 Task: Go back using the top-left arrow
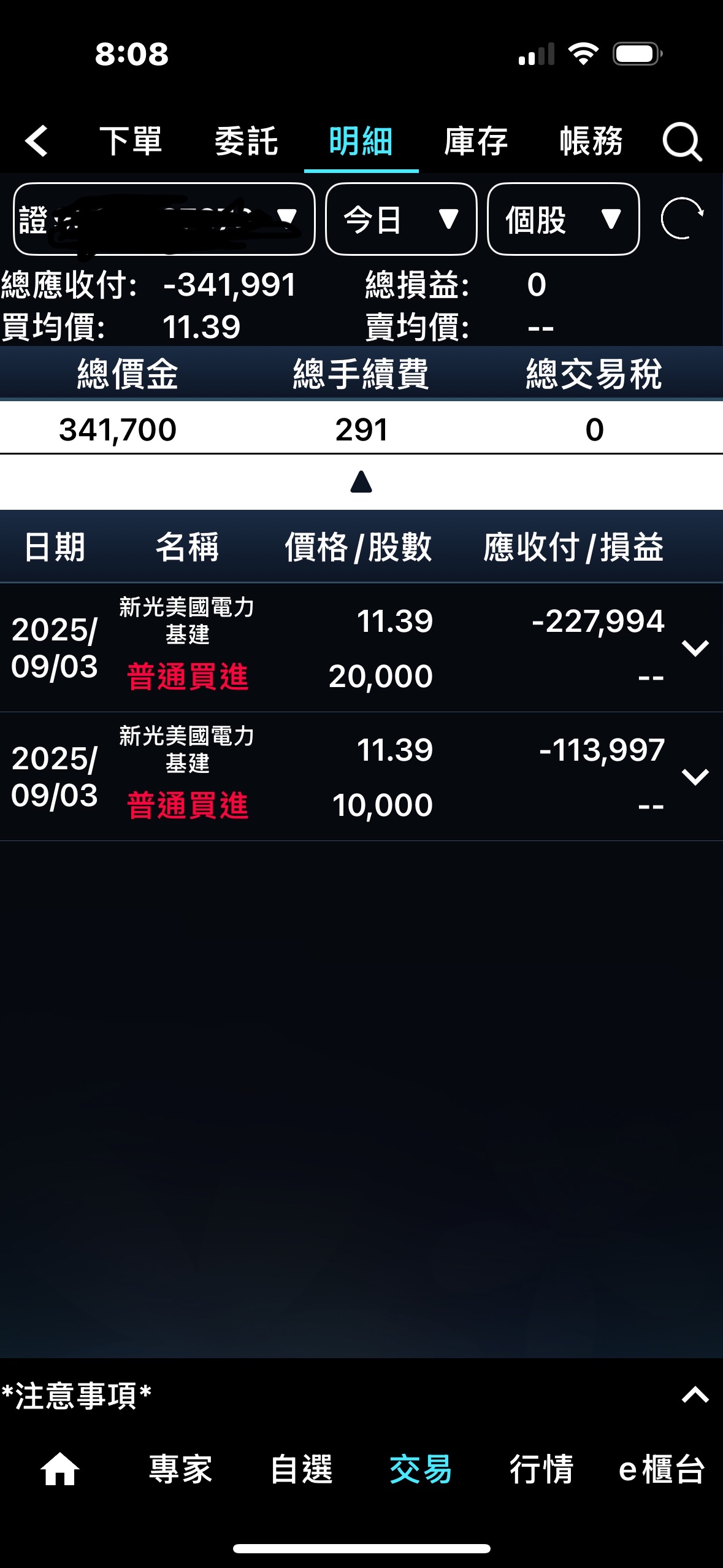click(x=37, y=141)
